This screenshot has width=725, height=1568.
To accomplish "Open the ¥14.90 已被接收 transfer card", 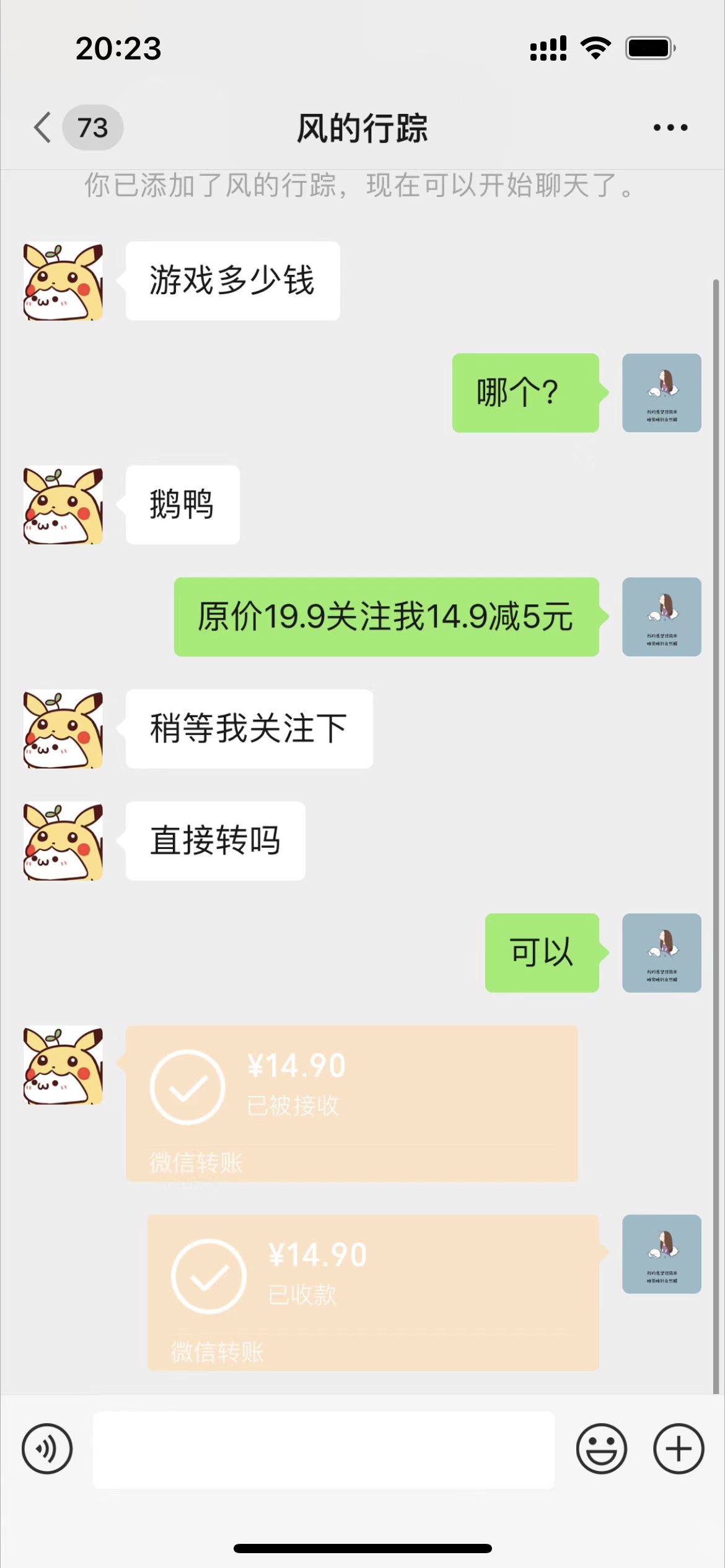I will click(351, 1102).
